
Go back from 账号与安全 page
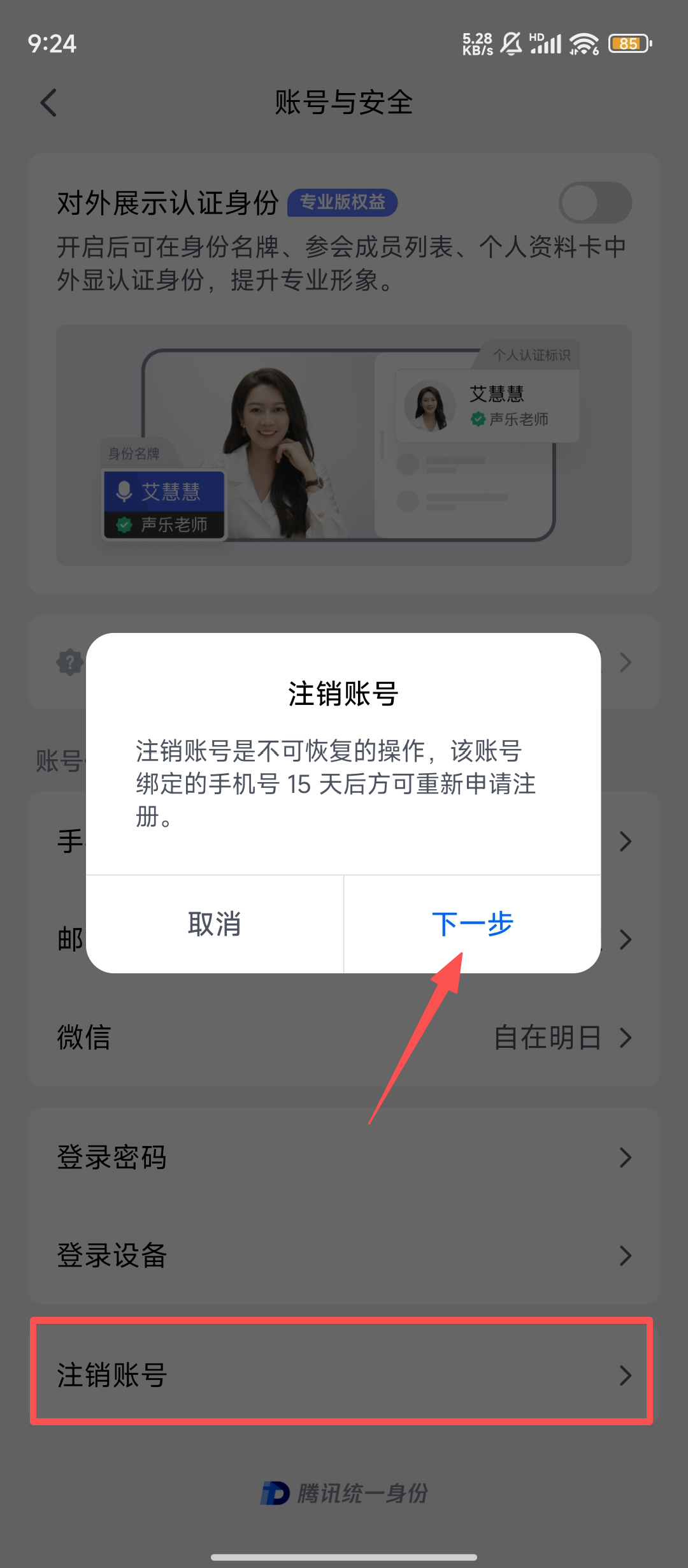click(x=49, y=103)
